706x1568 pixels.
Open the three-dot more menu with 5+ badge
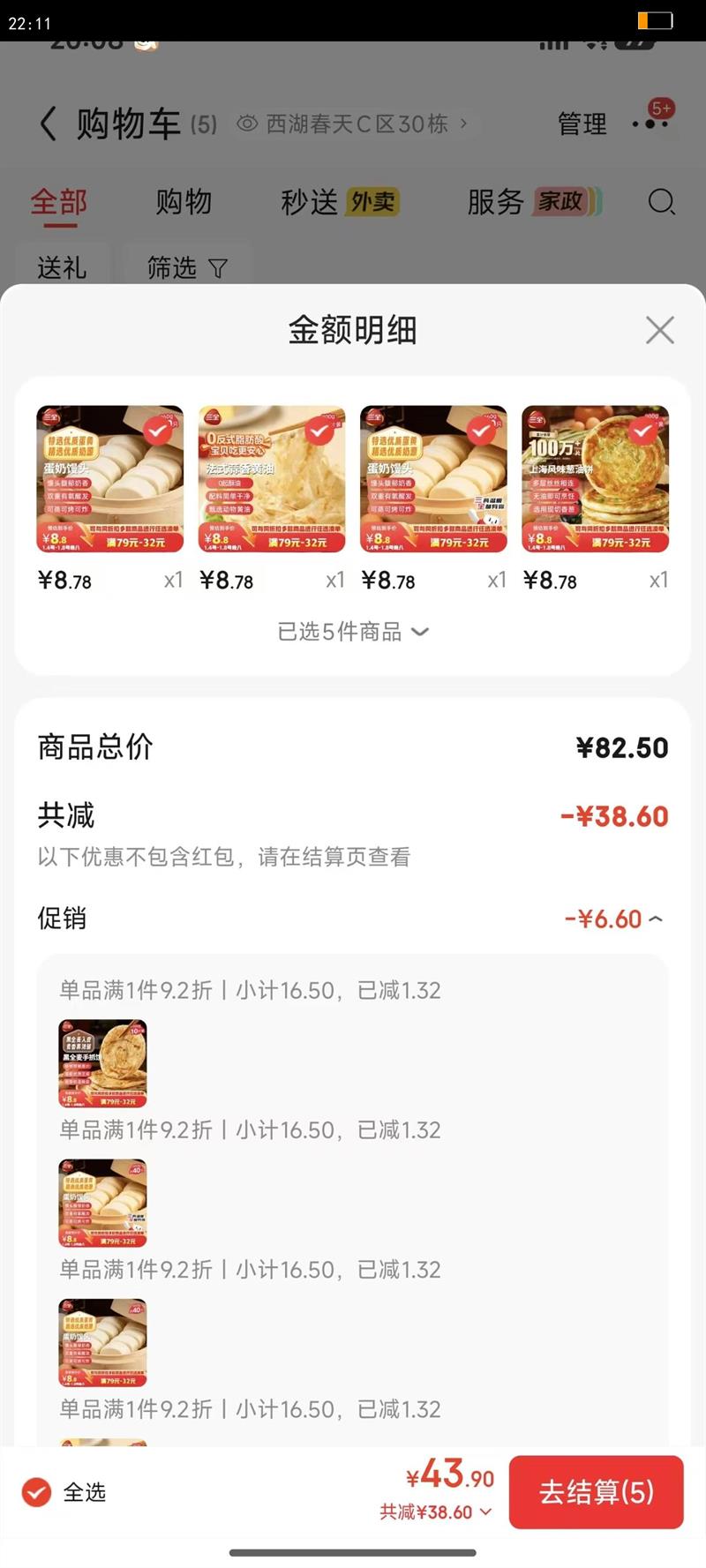pos(650,124)
